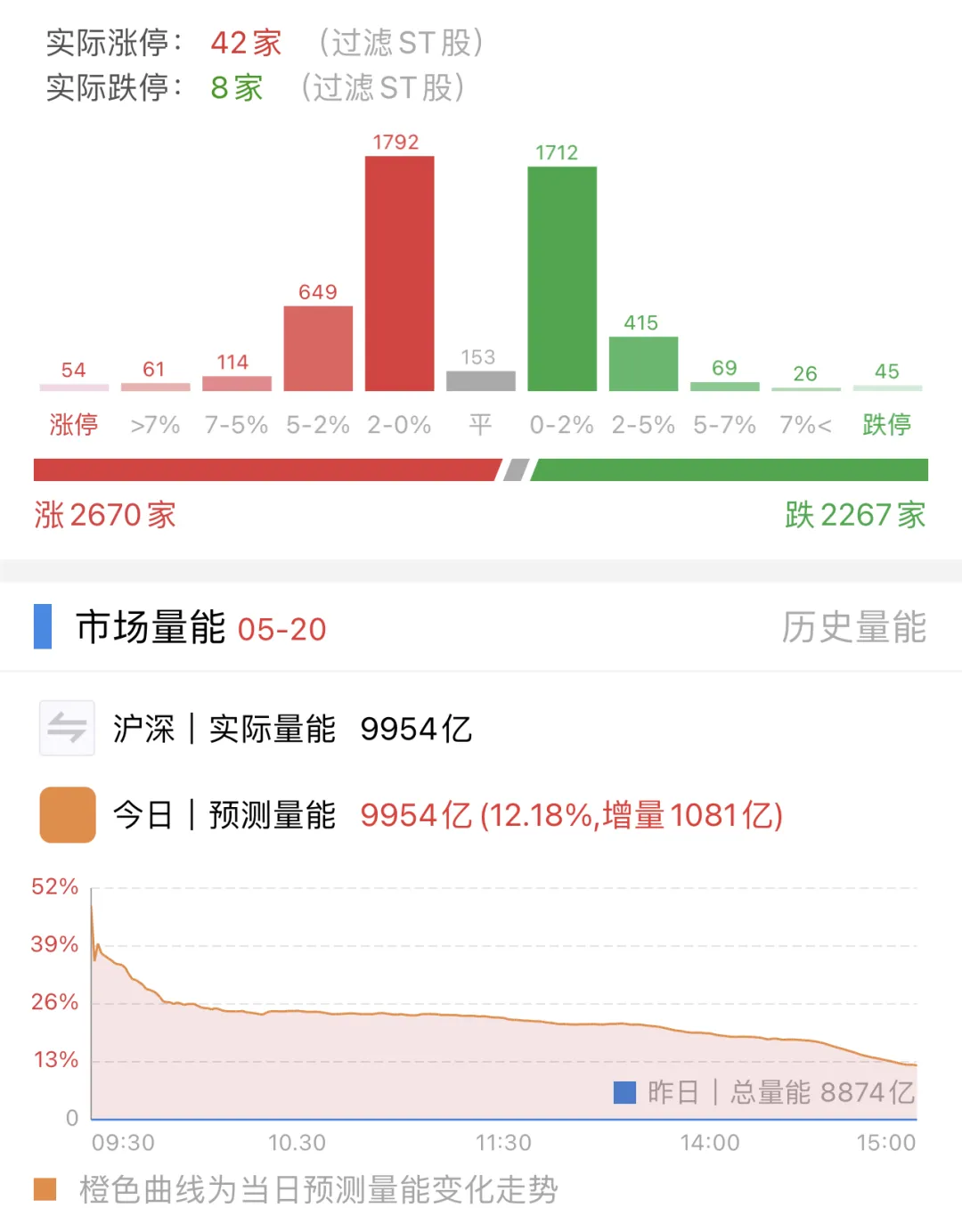Click the blue 昨日总量能 legend square
The height and width of the screenshot is (1232, 962).
[x=624, y=1091]
